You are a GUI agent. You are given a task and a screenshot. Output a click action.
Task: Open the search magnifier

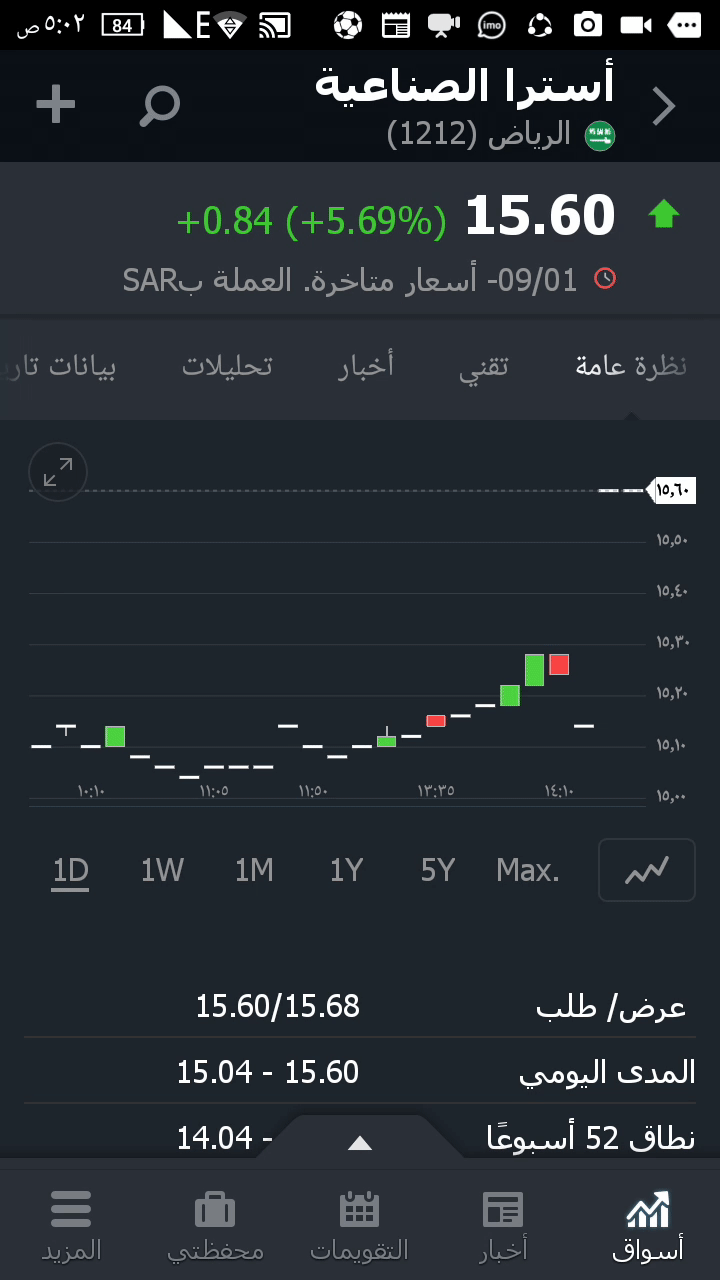pyautogui.click(x=159, y=106)
